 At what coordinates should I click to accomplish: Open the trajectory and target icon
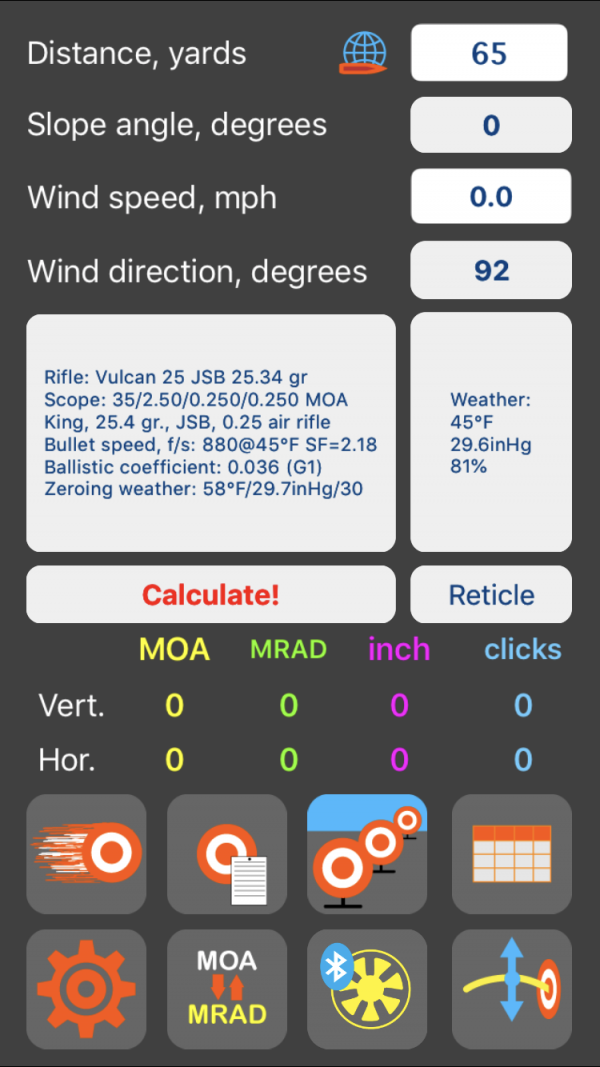click(x=511, y=989)
